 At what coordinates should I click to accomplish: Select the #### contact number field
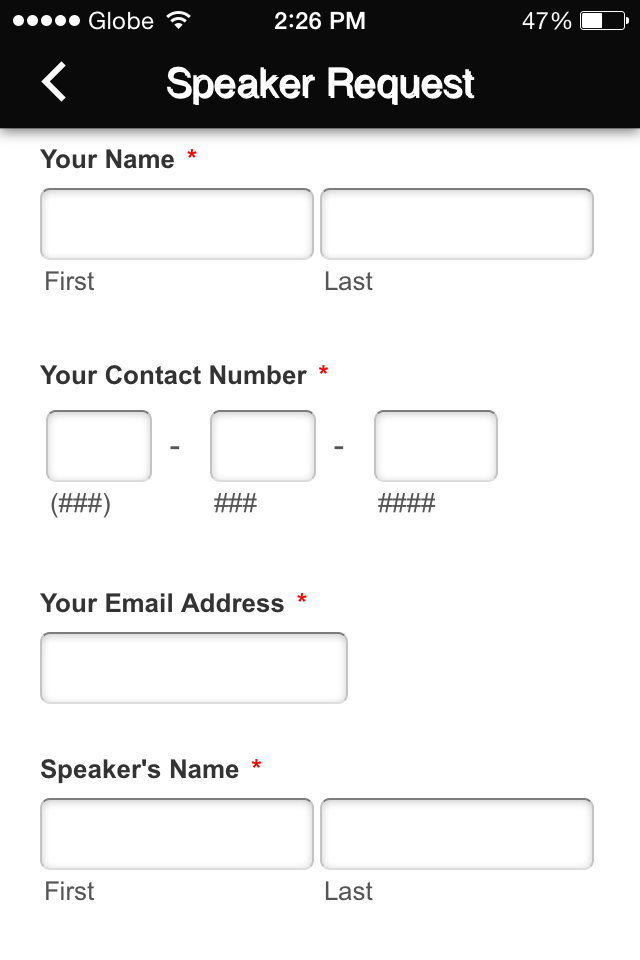[x=436, y=446]
